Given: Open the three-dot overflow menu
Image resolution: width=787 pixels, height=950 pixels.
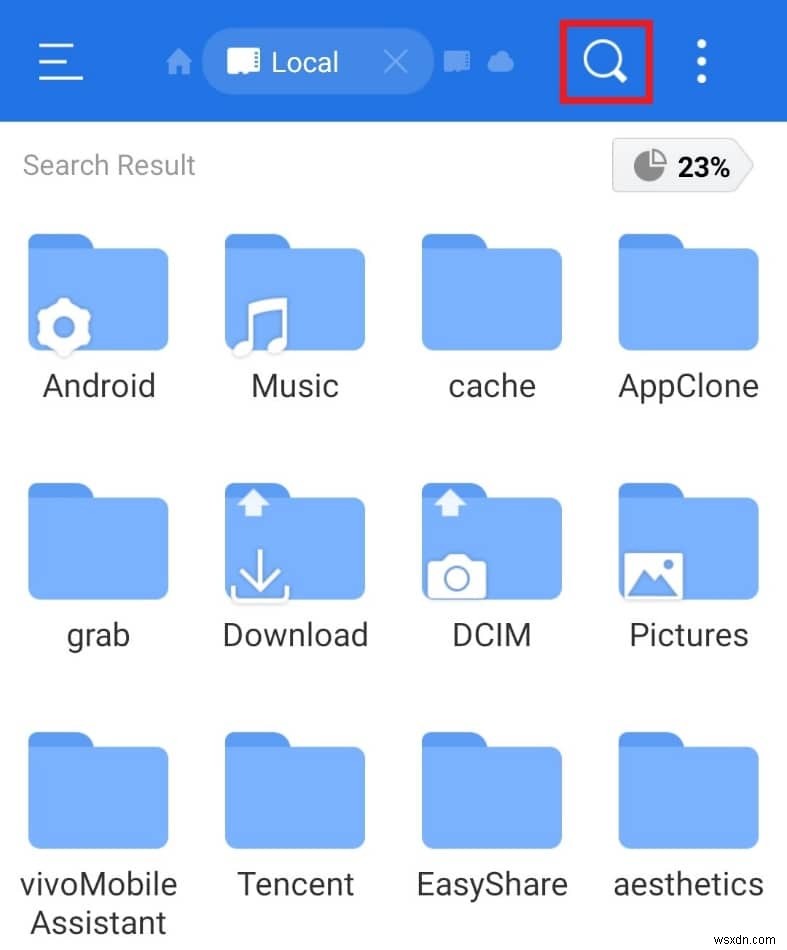Looking at the screenshot, I should [x=701, y=60].
